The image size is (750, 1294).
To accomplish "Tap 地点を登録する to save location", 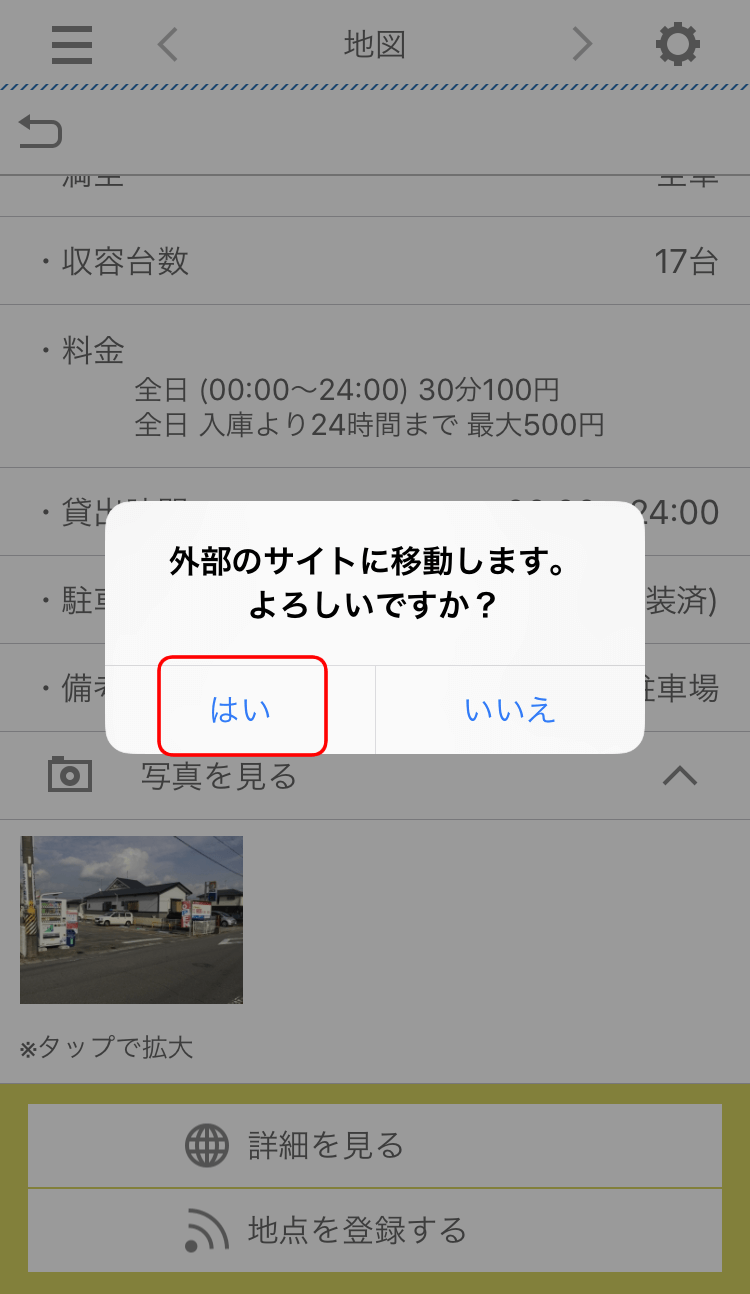I will (375, 1230).
